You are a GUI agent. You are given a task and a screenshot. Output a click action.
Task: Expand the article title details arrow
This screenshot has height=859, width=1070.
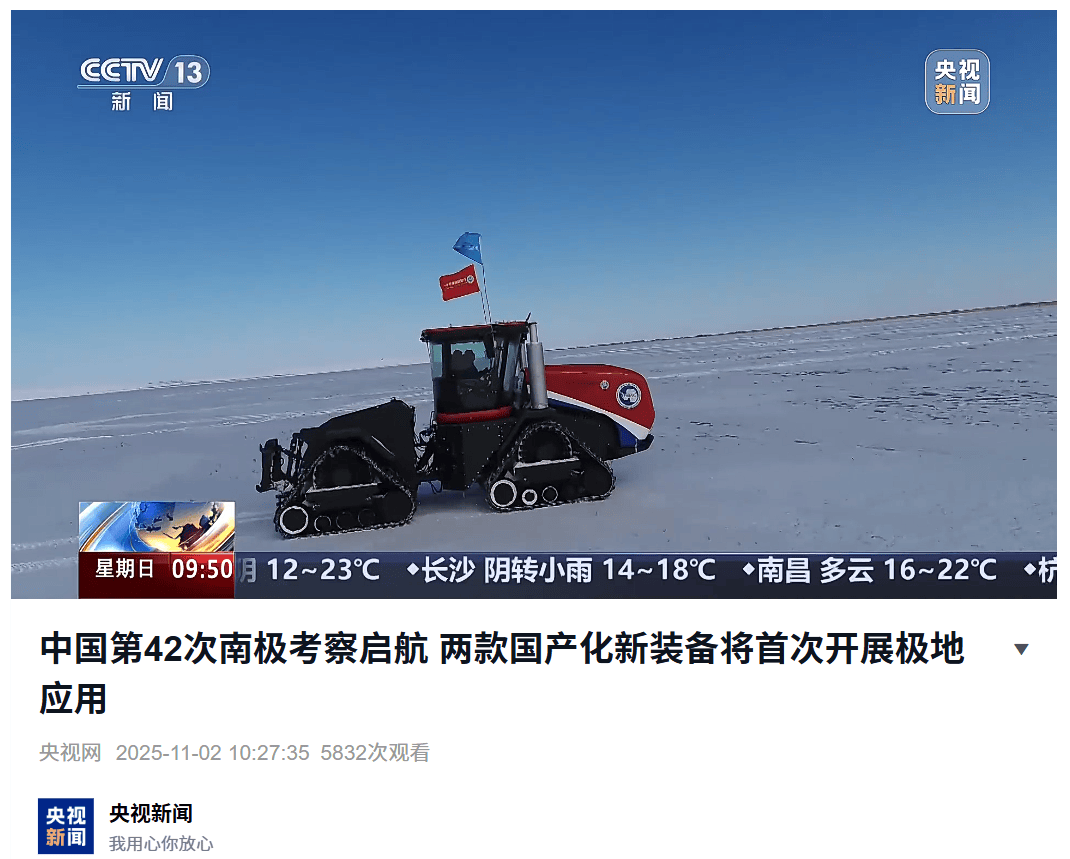coord(1021,649)
